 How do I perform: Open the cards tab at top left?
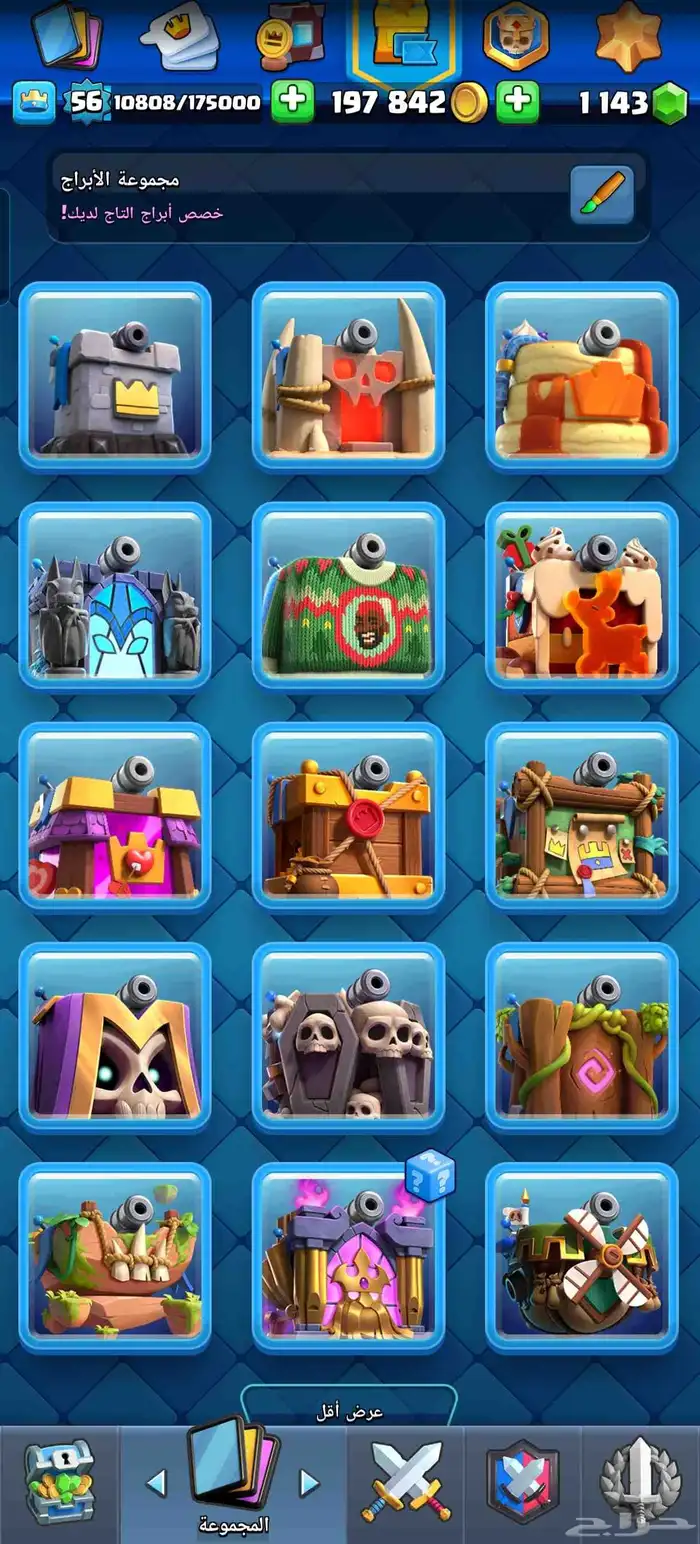tap(65, 34)
